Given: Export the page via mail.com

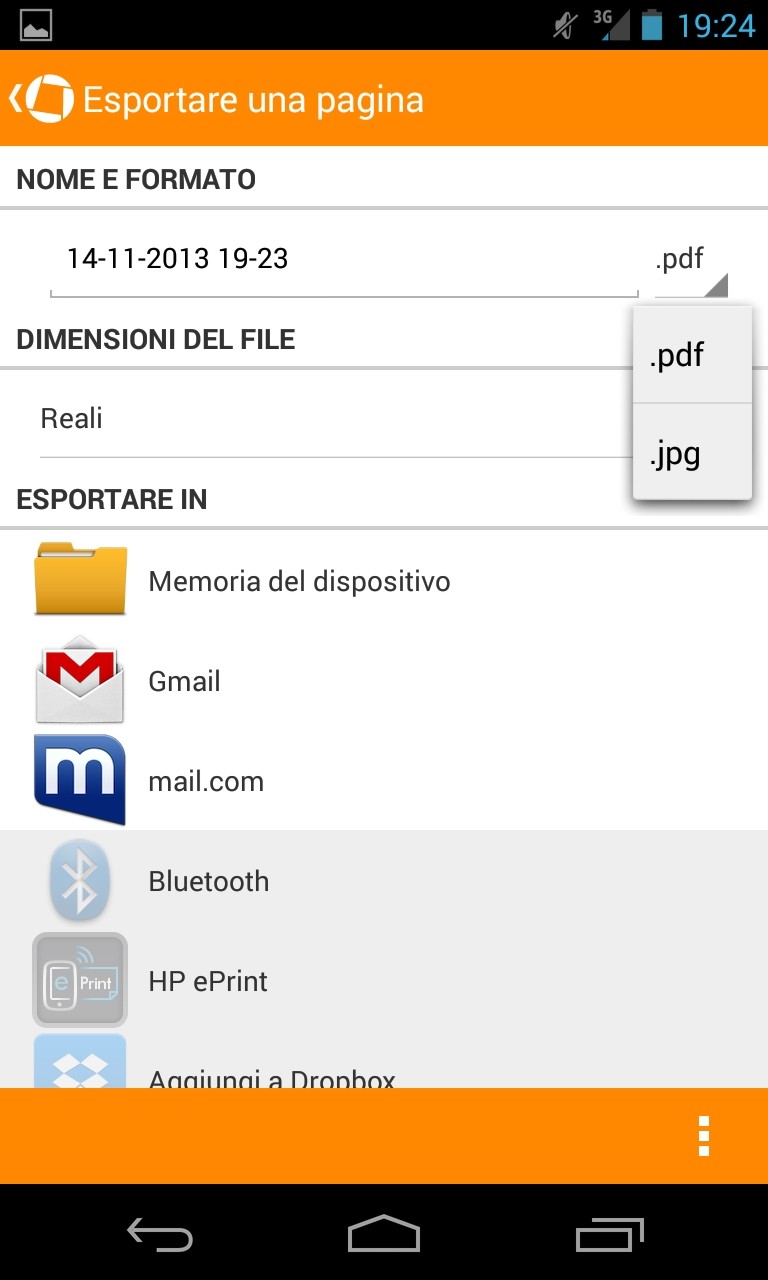Looking at the screenshot, I should point(206,781).
